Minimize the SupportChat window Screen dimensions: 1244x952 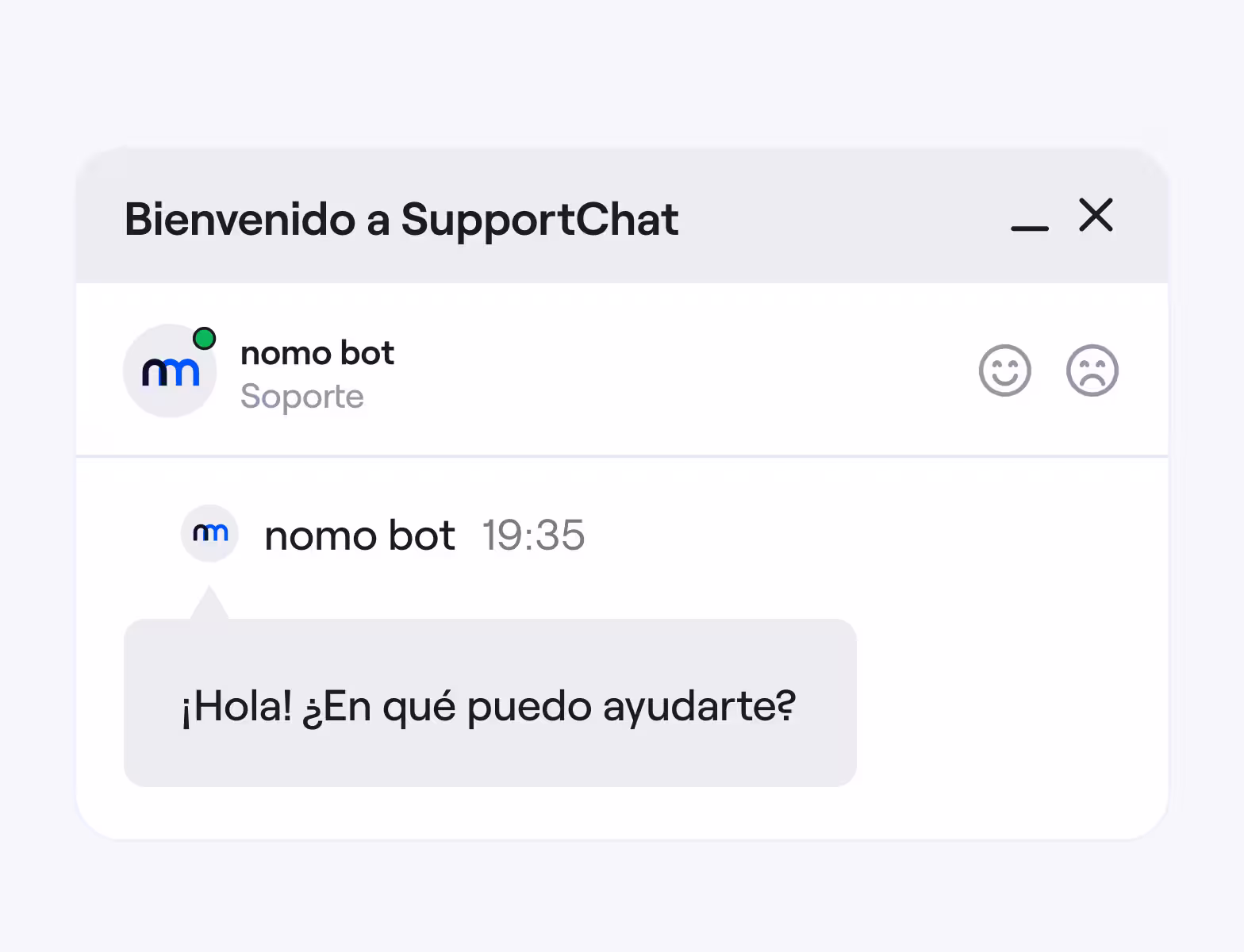point(1029,222)
